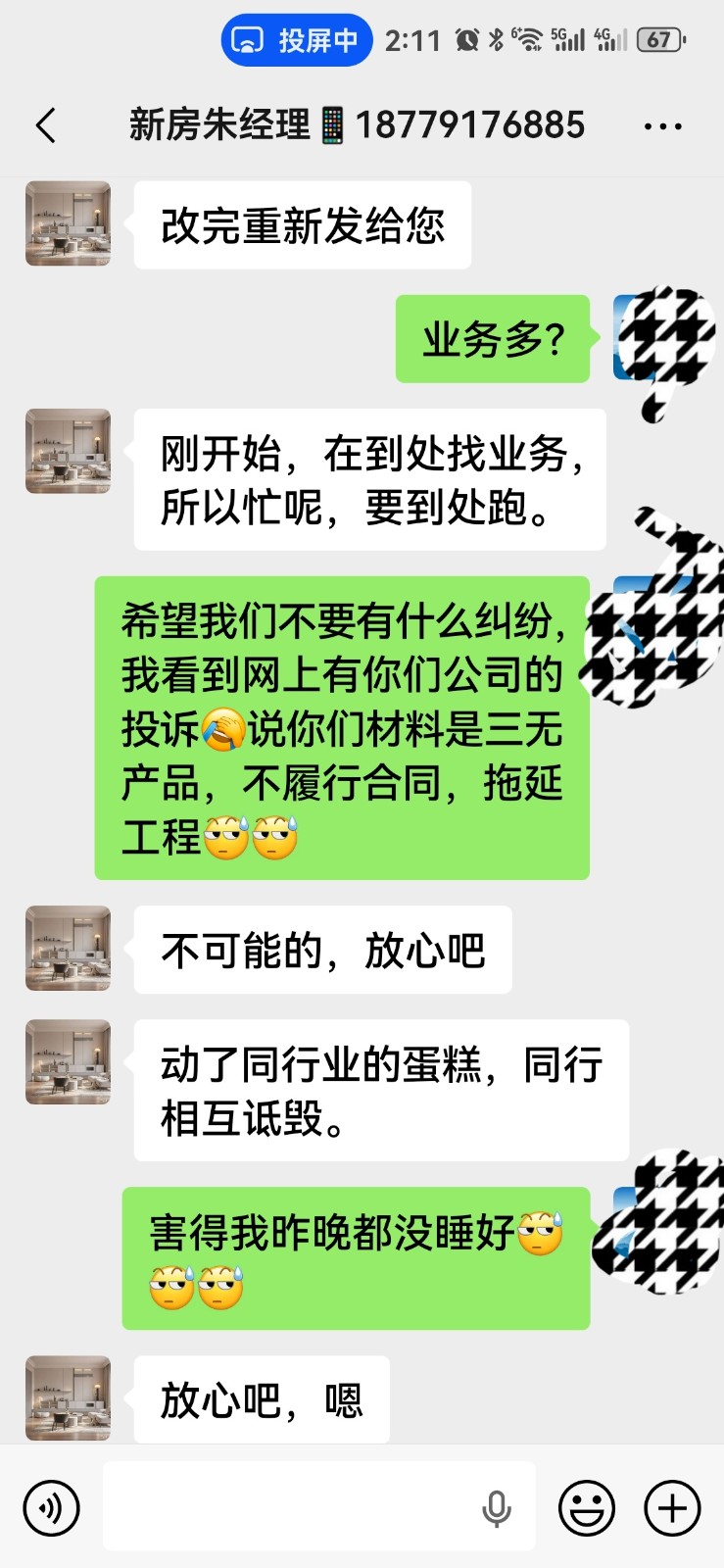Tap the screen casting pill "投屏中"

pyautogui.click(x=297, y=40)
